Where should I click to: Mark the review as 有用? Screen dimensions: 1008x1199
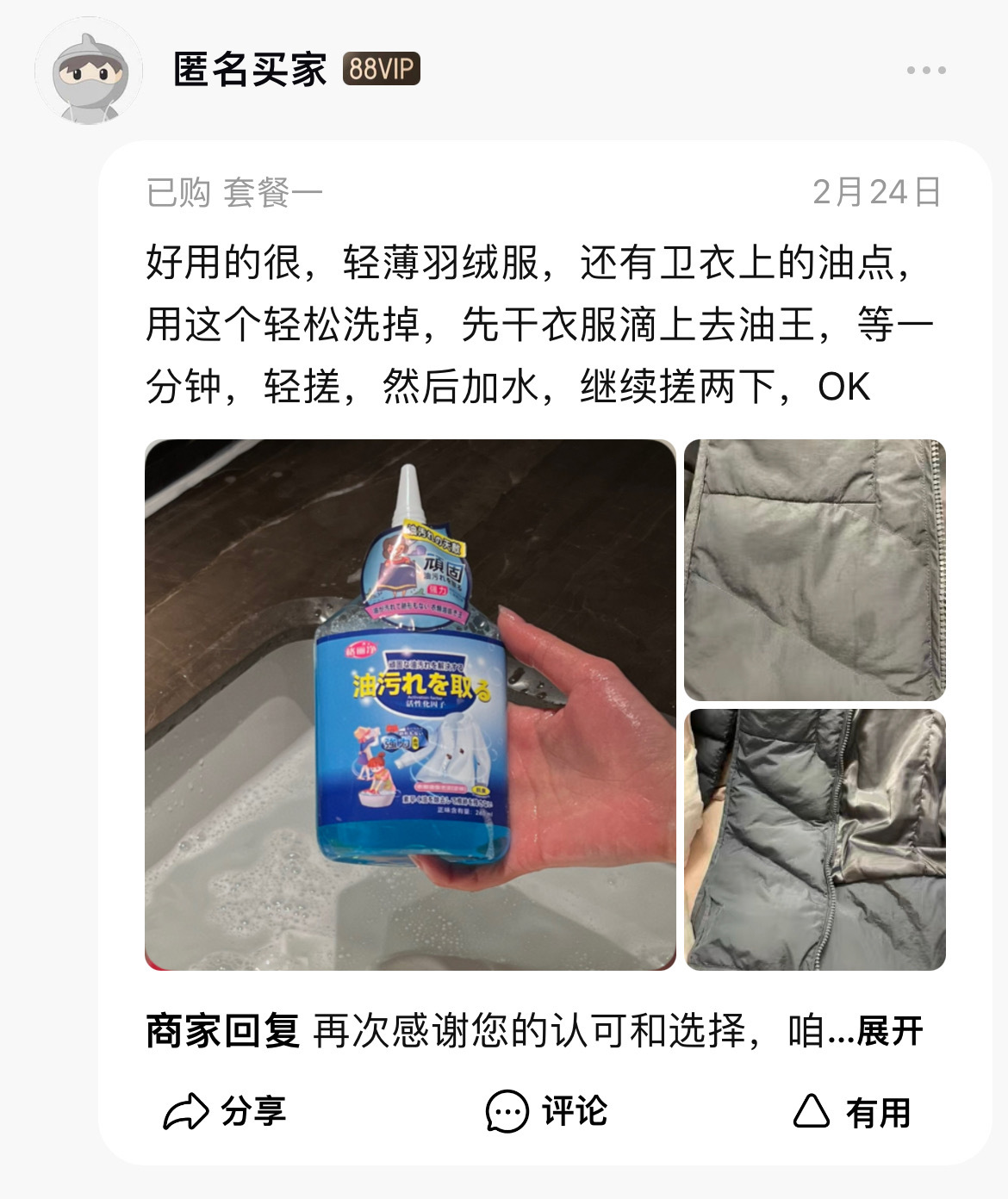[851, 1111]
